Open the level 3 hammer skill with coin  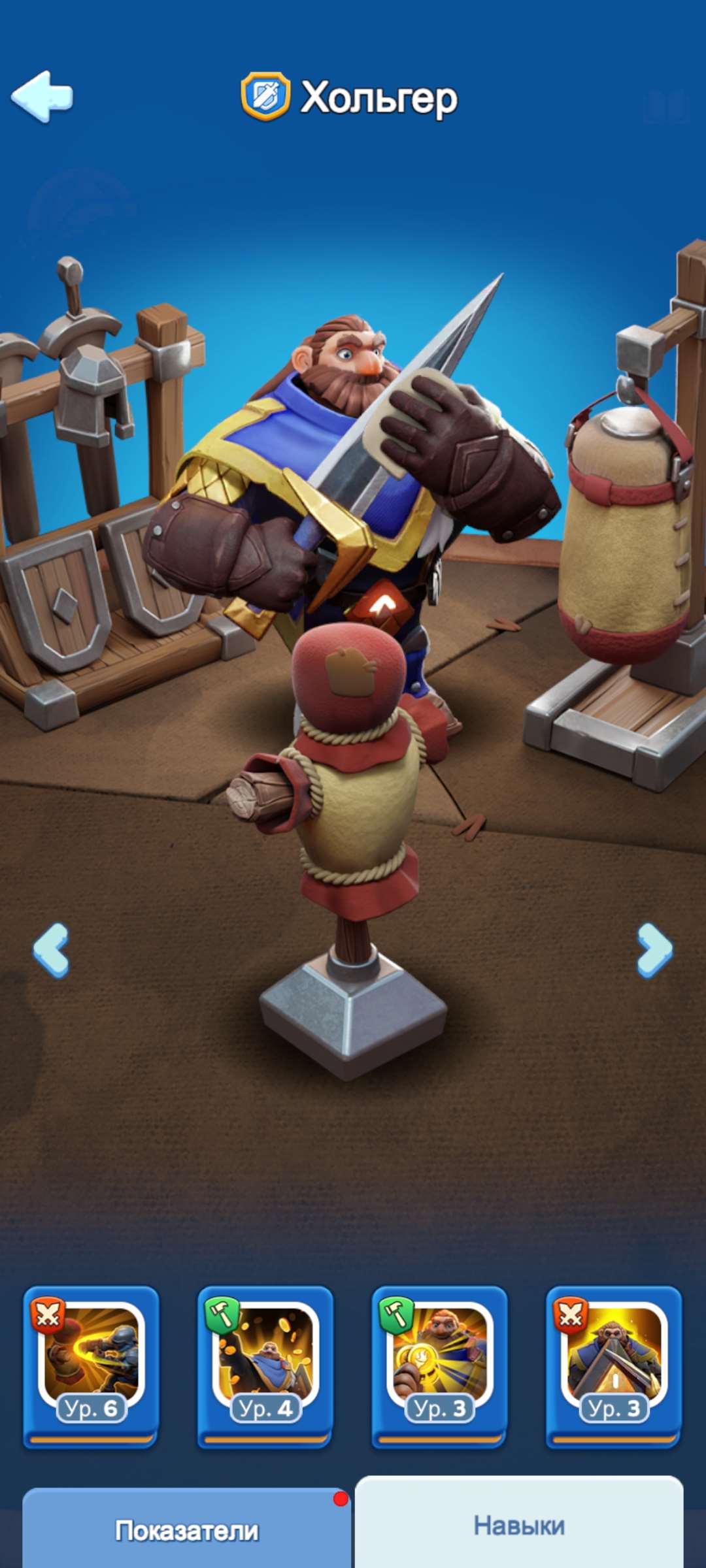pyautogui.click(x=439, y=1365)
